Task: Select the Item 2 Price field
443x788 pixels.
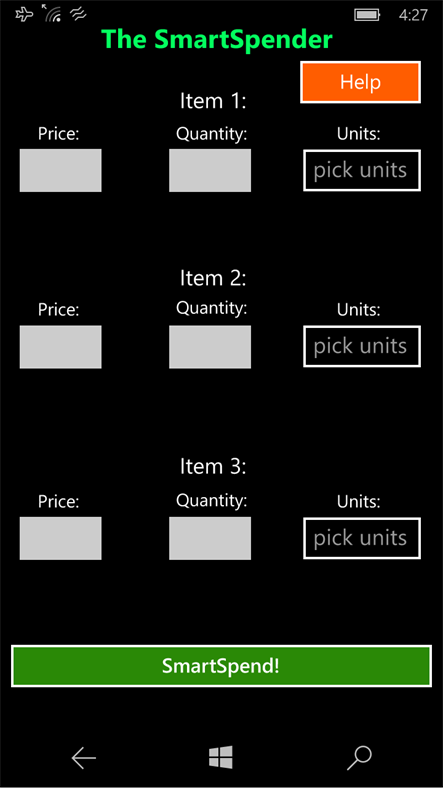Action: [x=60, y=347]
